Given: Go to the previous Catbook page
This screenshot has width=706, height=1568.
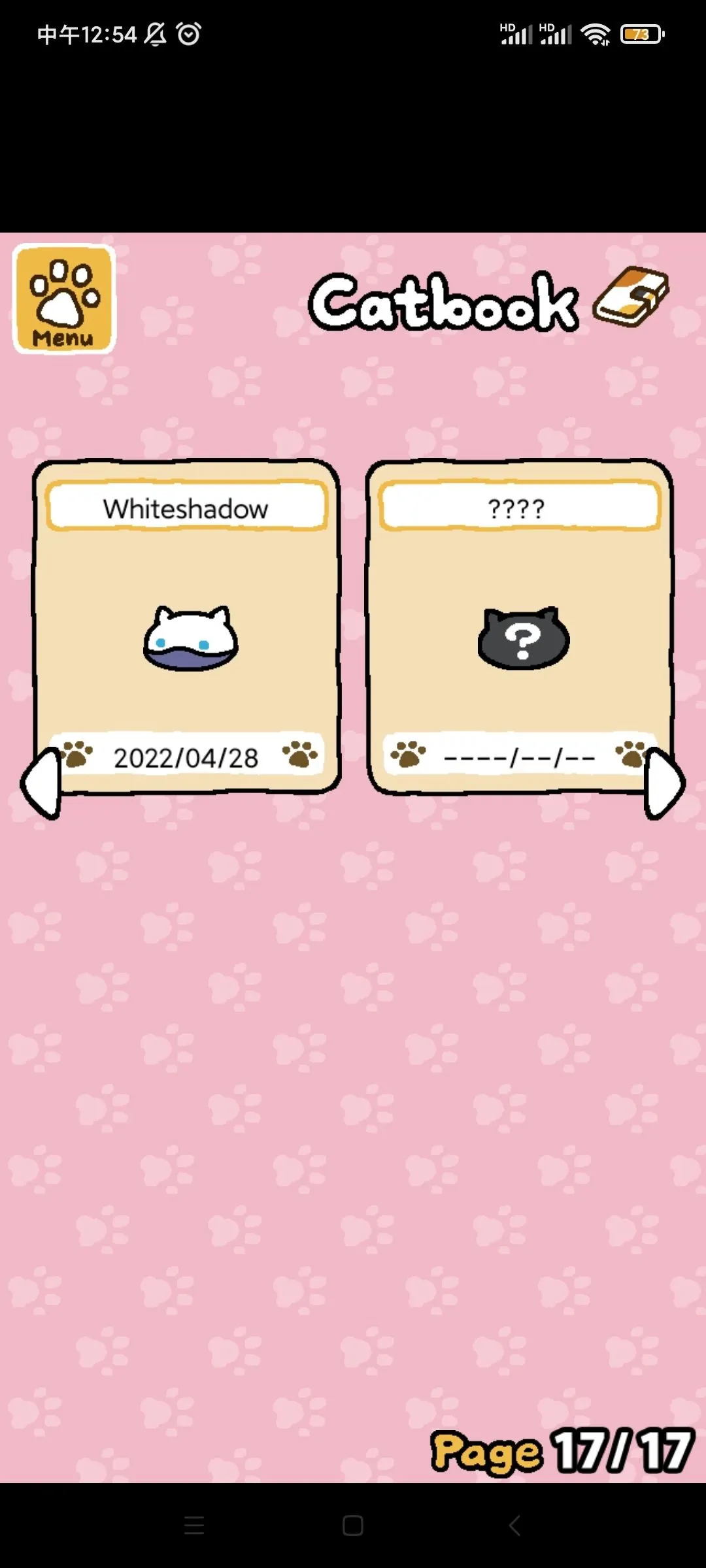Looking at the screenshot, I should (x=41, y=784).
